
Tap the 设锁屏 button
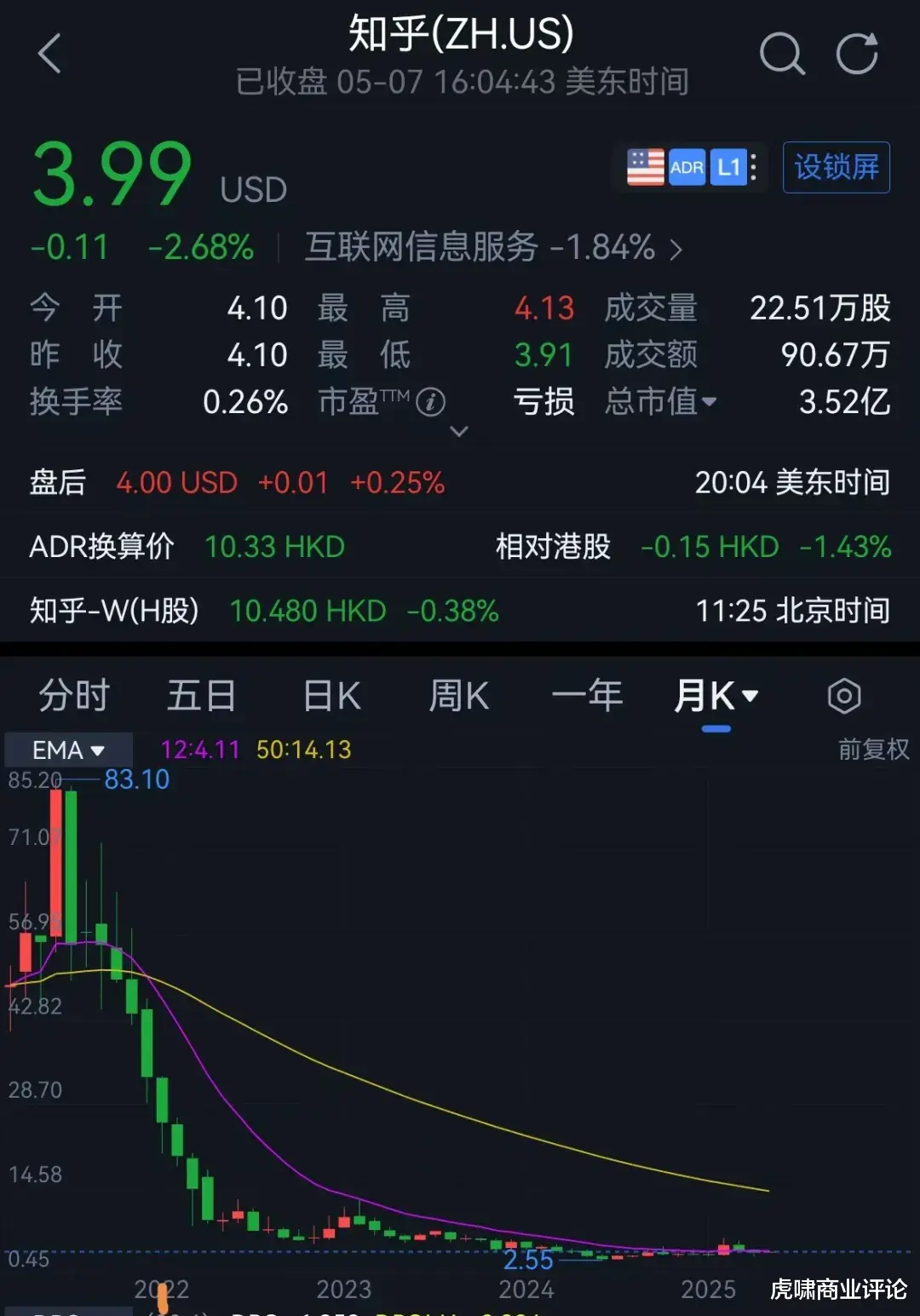point(836,167)
